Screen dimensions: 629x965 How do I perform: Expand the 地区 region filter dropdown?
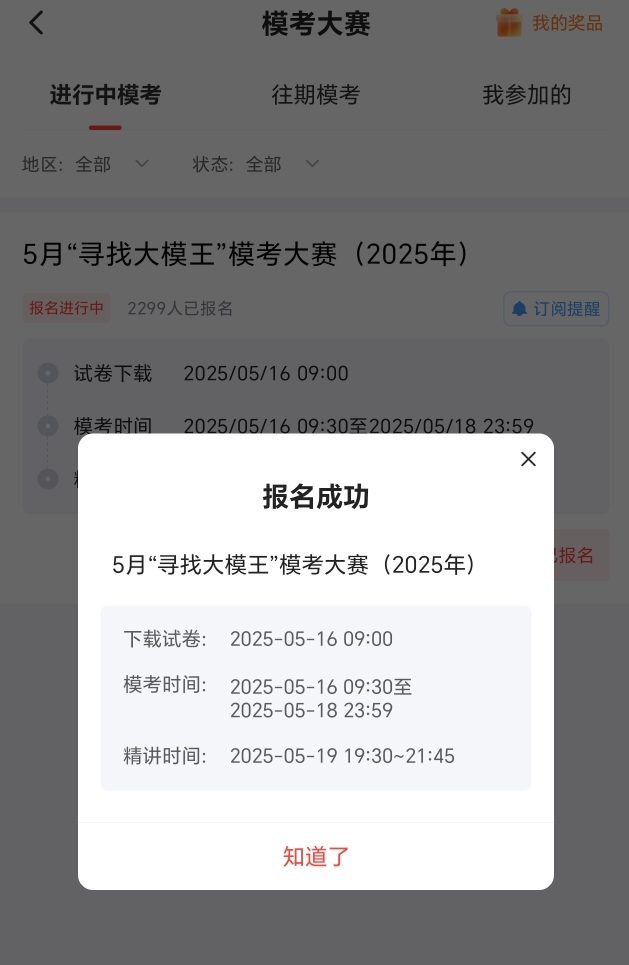[x=86, y=164]
